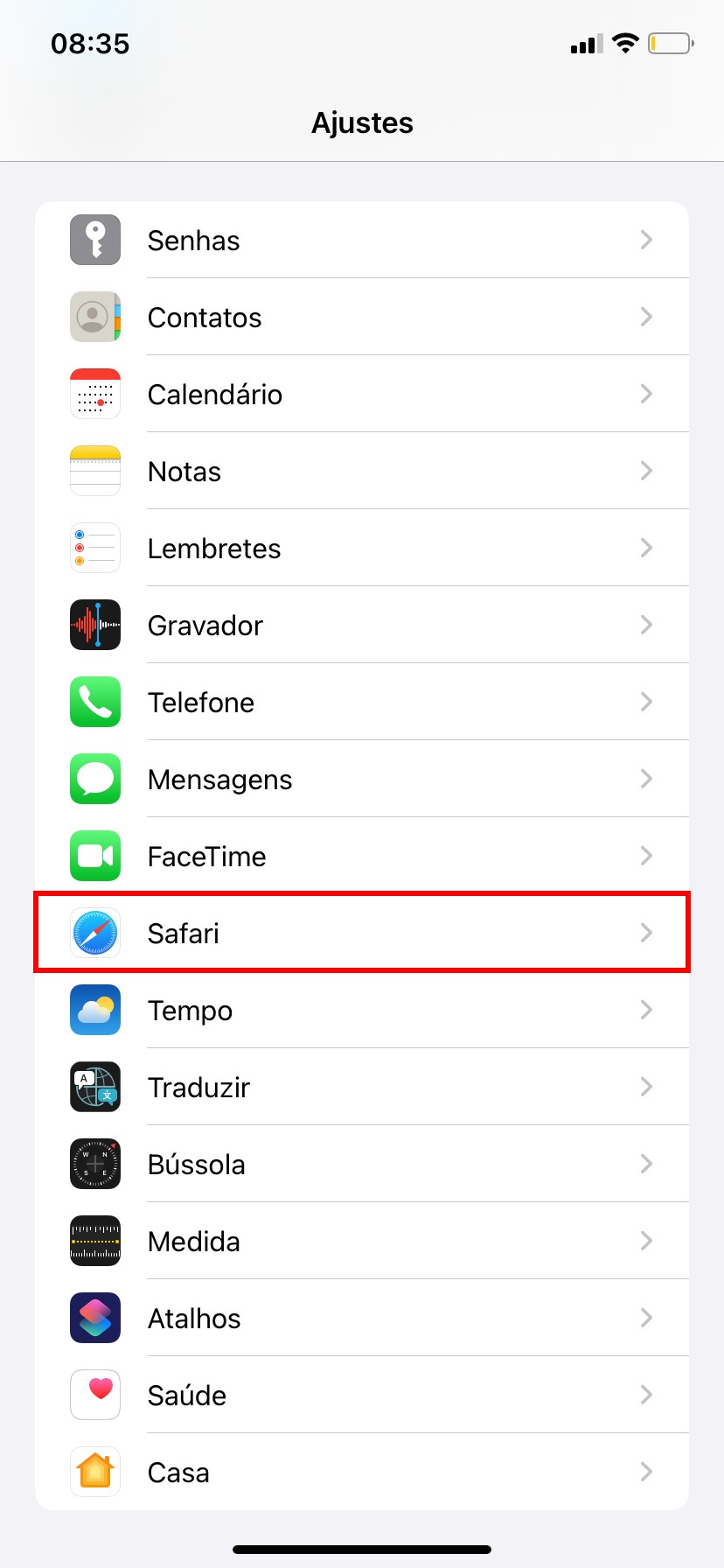Select the Tempo row

click(362, 1011)
